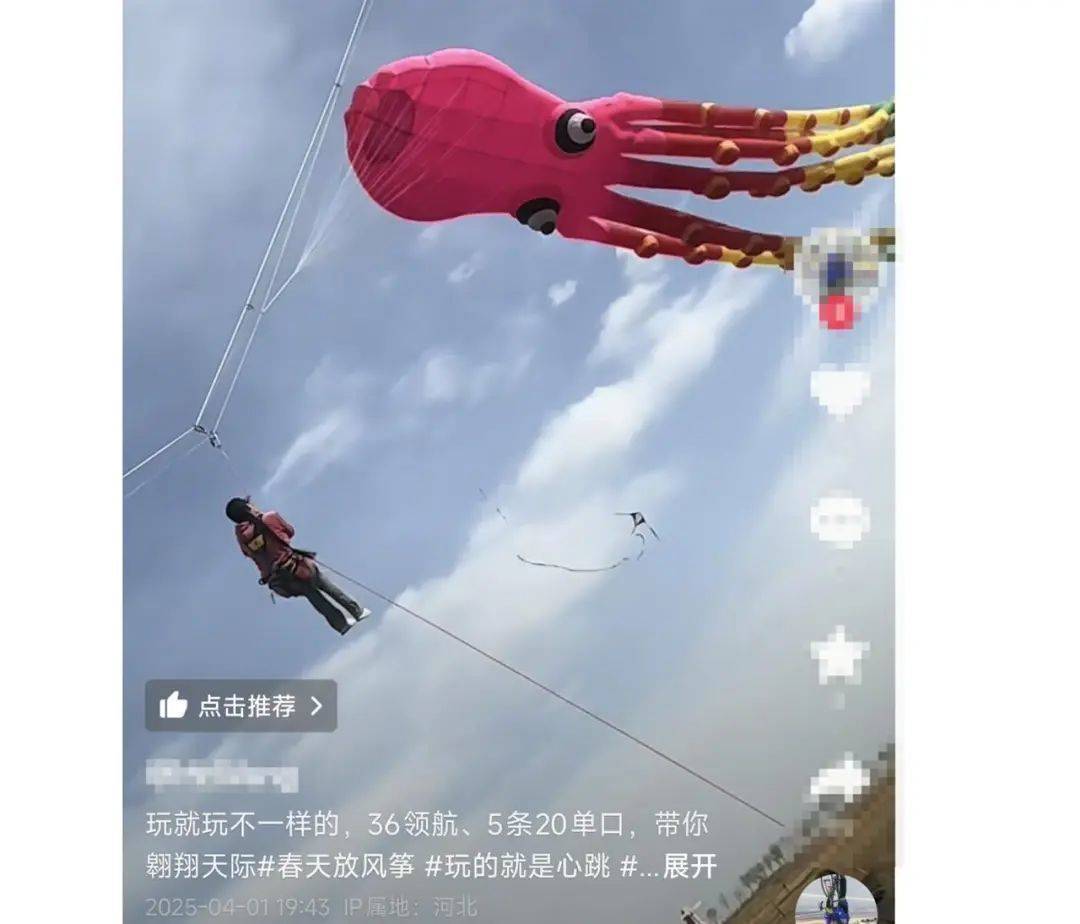Like the octopus kite video
The height and width of the screenshot is (924, 1080).
pyautogui.click(x=838, y=390)
